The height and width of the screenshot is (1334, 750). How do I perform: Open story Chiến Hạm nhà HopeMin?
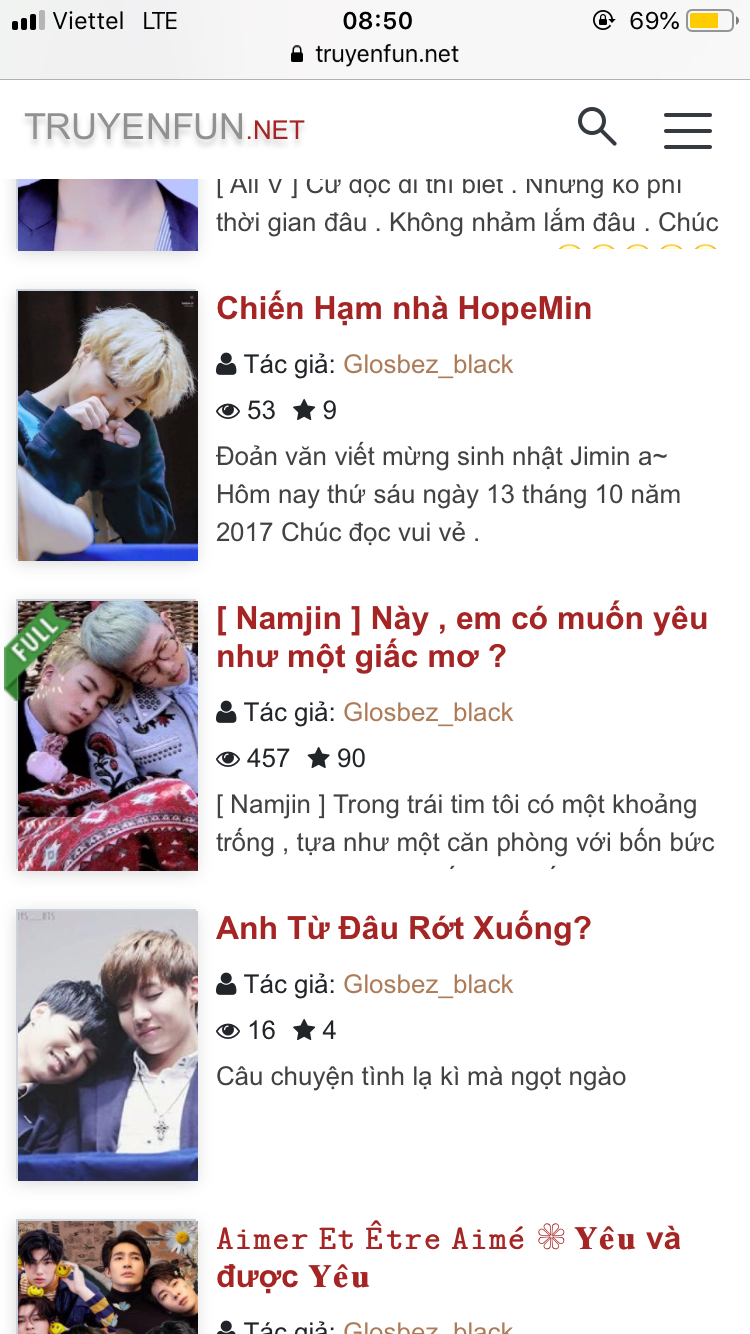point(404,308)
